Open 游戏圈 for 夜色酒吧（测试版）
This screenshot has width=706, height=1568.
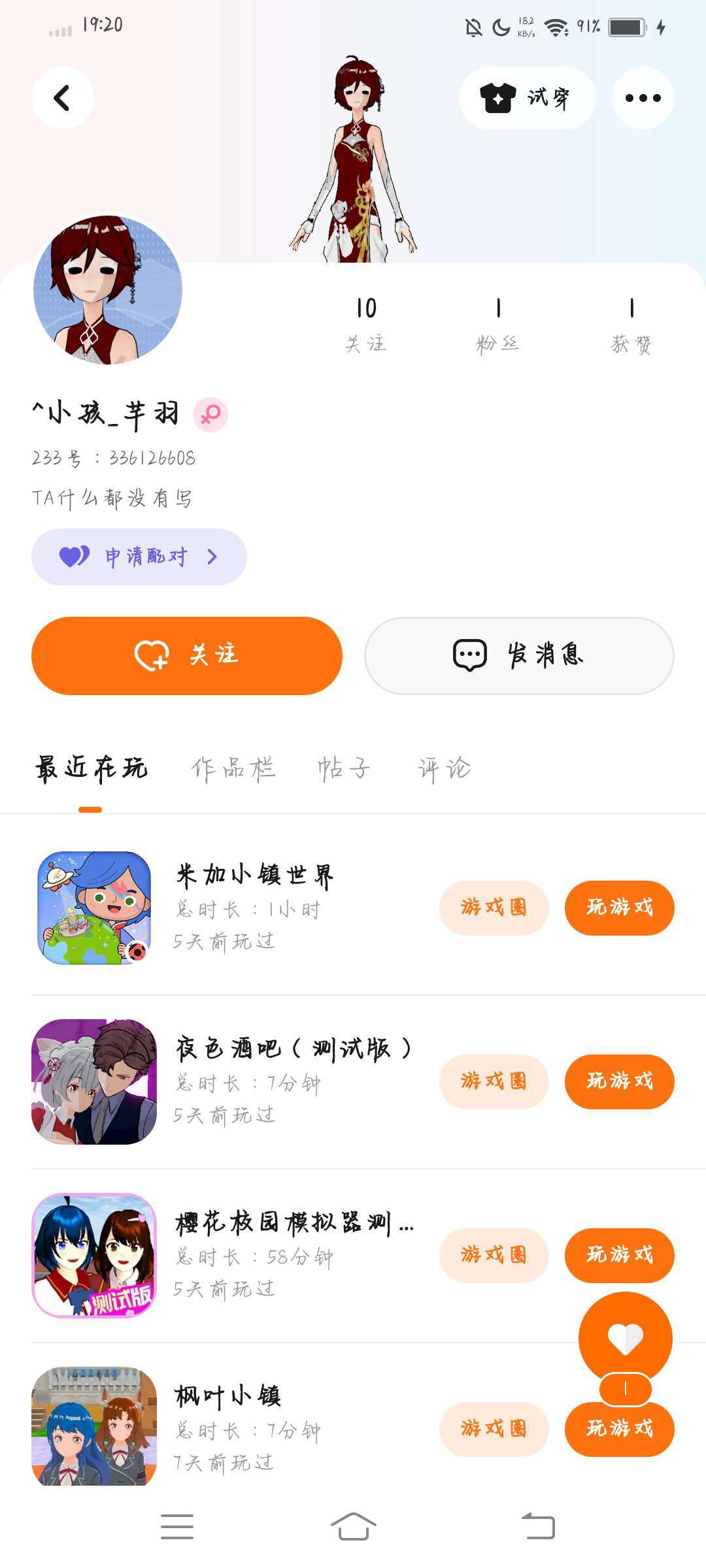coord(494,1081)
